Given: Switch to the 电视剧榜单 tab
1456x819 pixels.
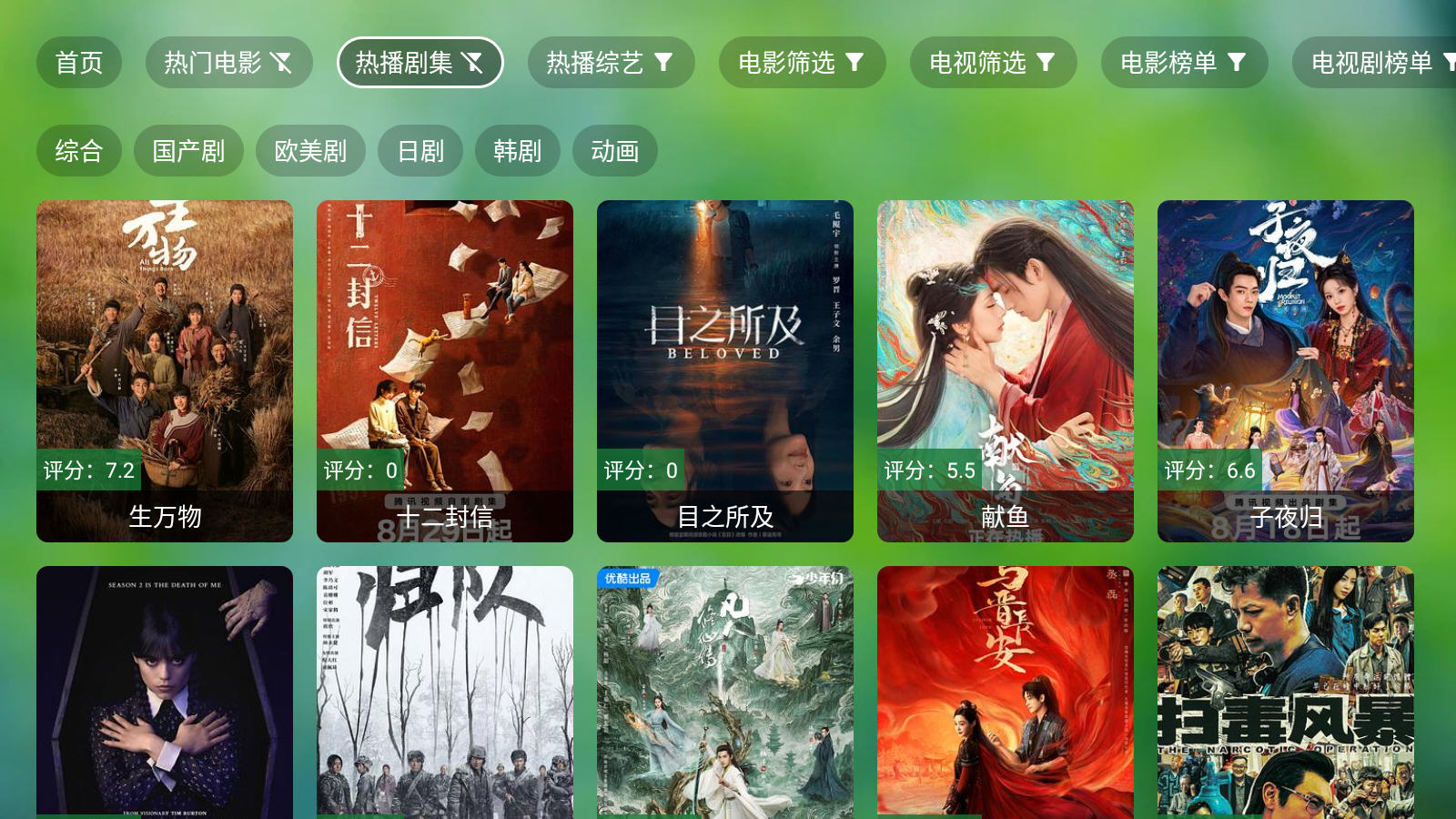Looking at the screenshot, I should click(x=1372, y=63).
